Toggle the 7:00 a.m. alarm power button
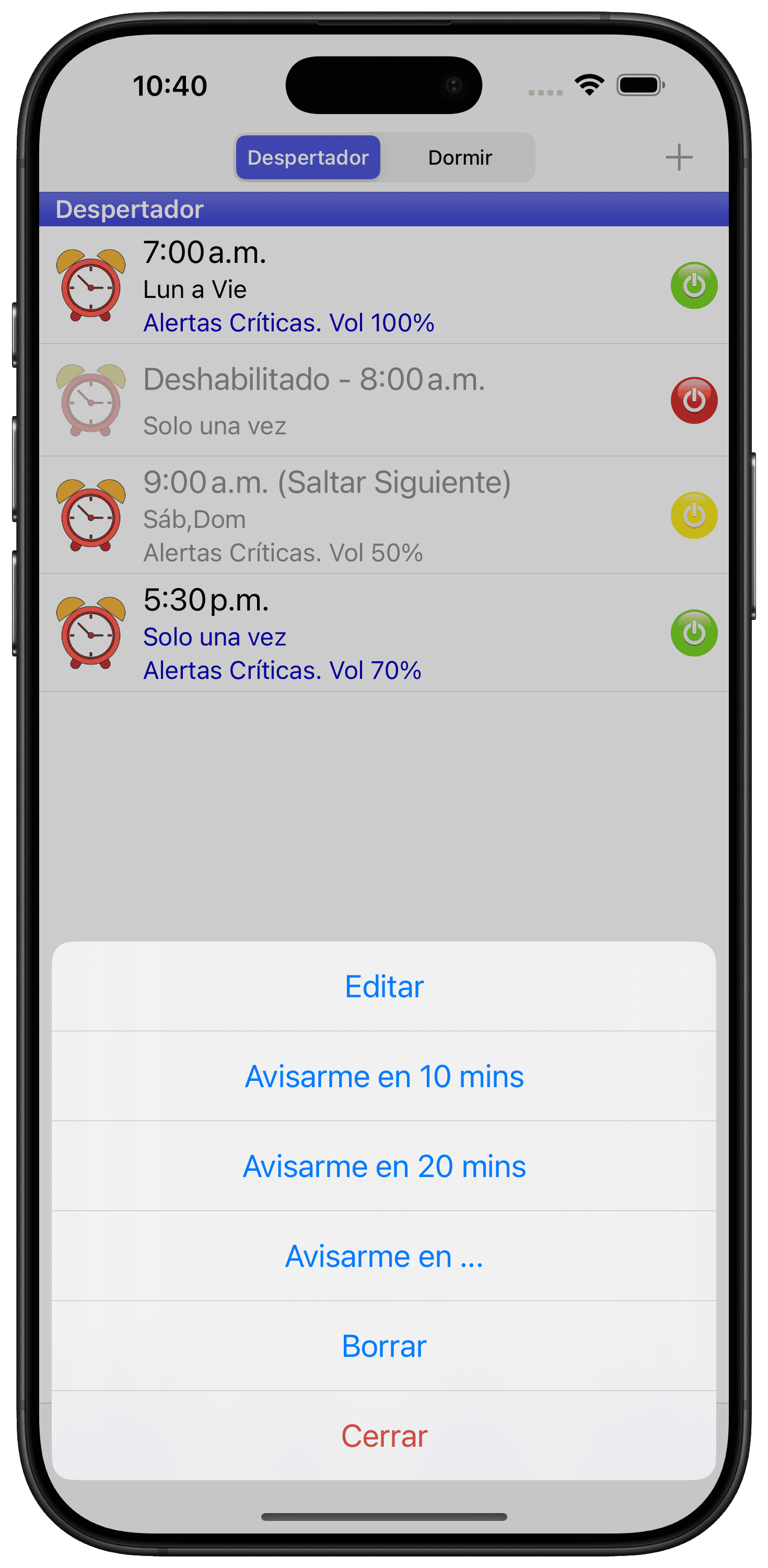This screenshot has width=768, height=1568. [694, 285]
